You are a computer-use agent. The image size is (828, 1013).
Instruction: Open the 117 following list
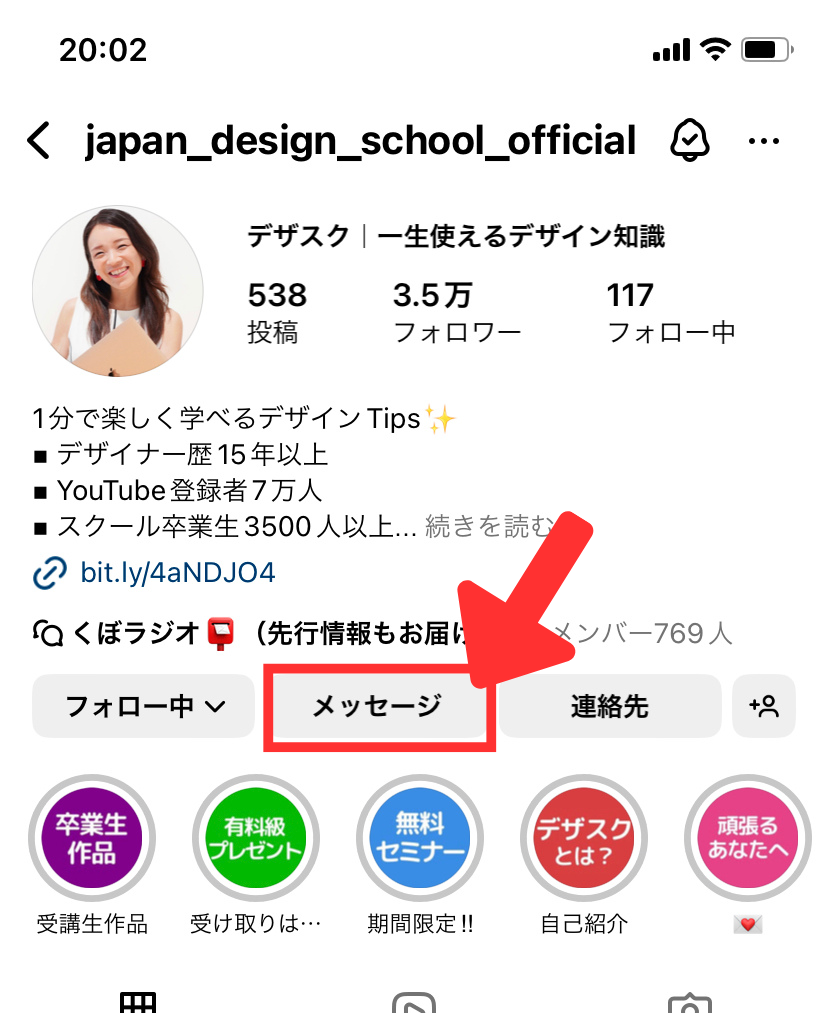pos(670,312)
